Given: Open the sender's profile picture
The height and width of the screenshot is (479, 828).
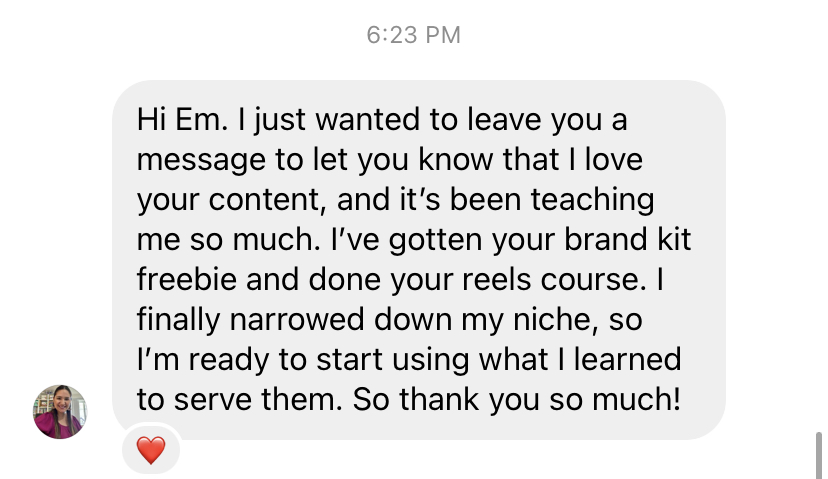Looking at the screenshot, I should 60,411.
